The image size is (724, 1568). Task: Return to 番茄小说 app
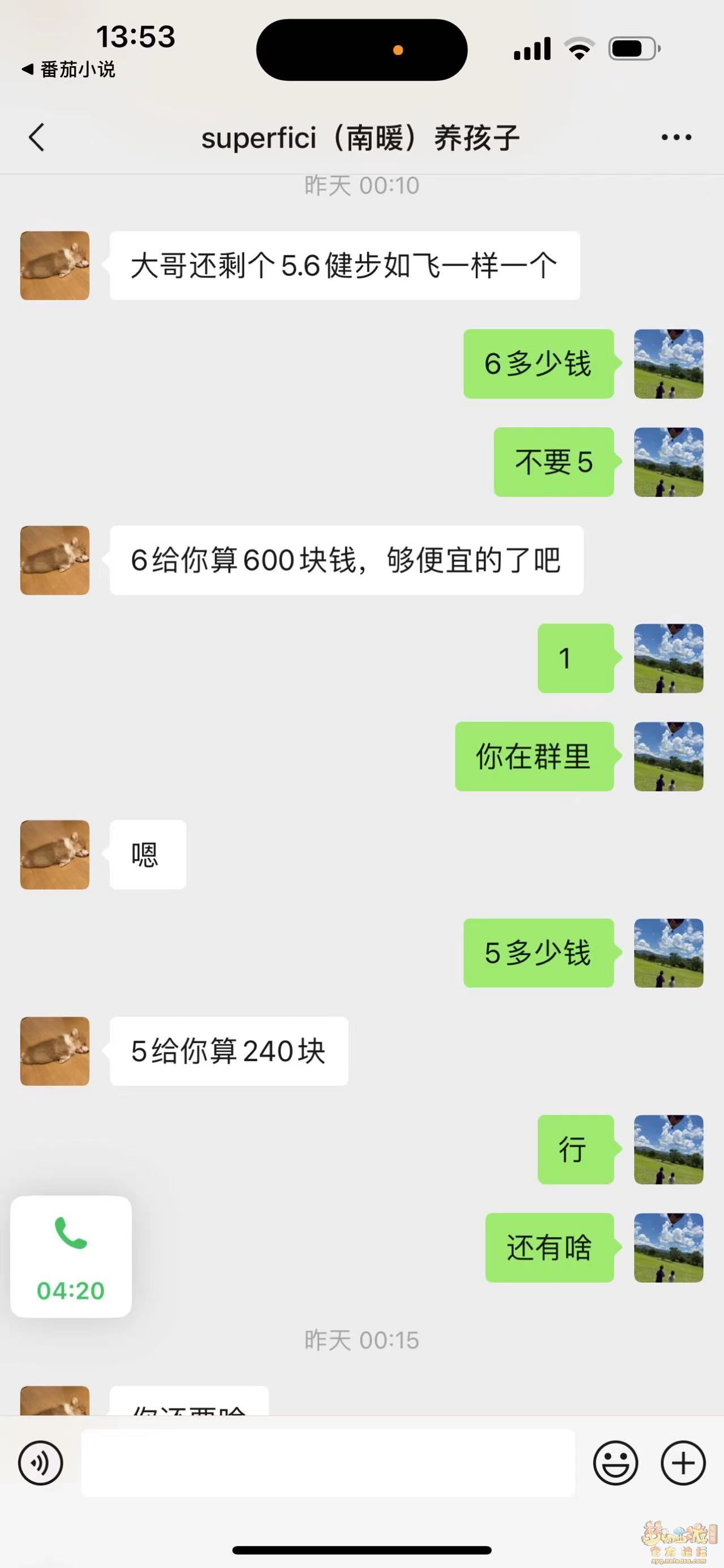coord(68,70)
